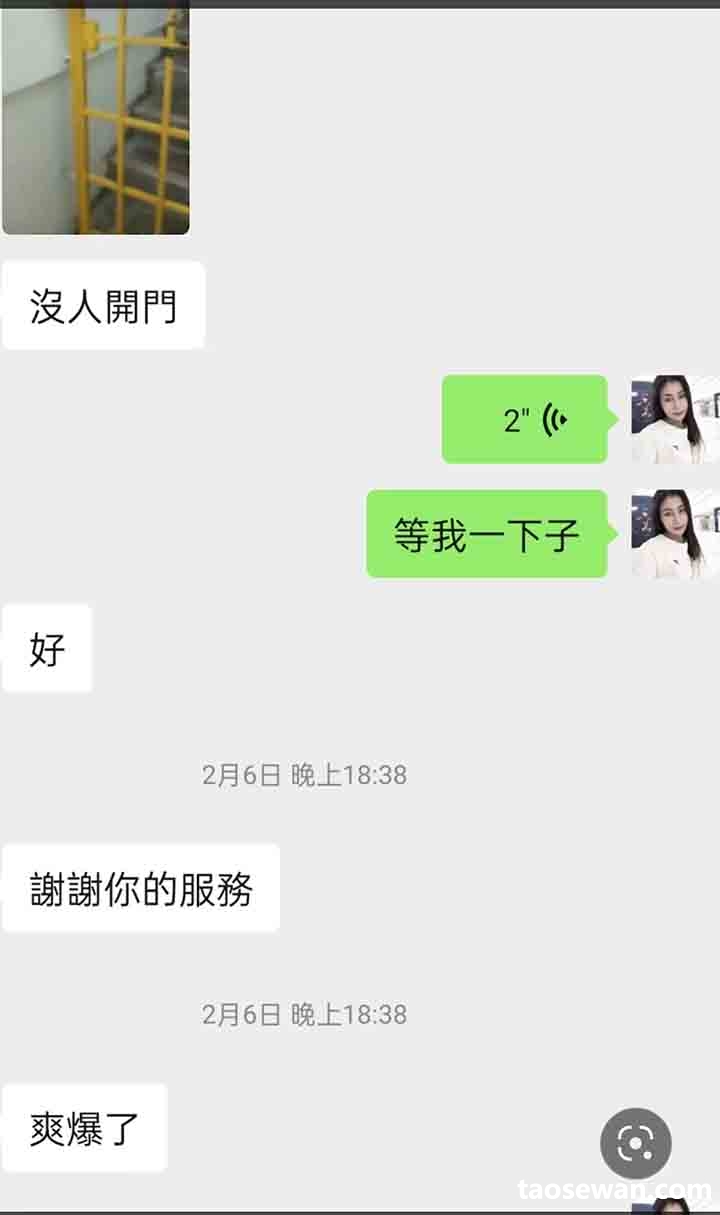Play the 2-second voice message
The image size is (720, 1215).
(x=525, y=419)
